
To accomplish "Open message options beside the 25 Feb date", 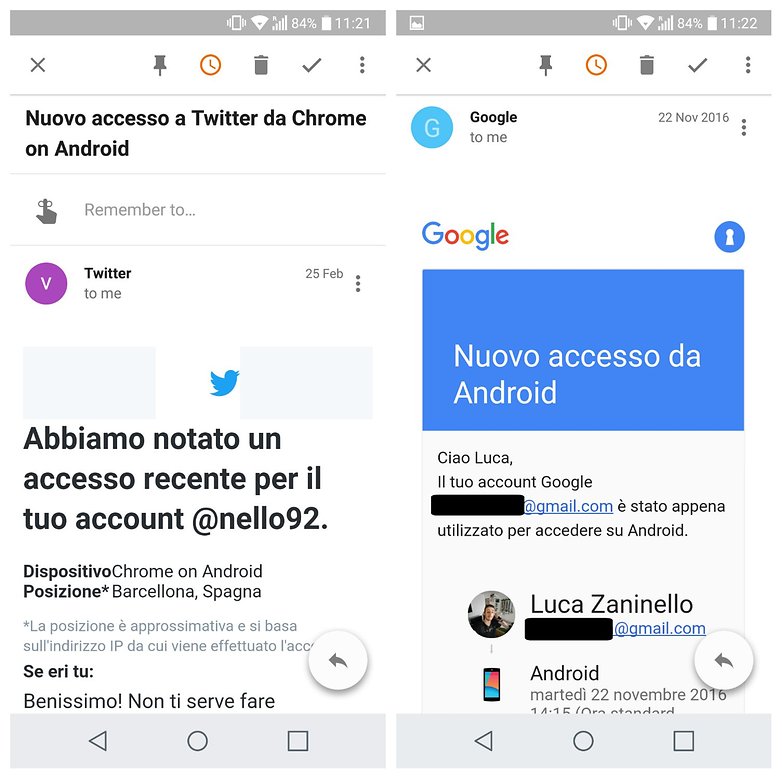I will tap(358, 284).
